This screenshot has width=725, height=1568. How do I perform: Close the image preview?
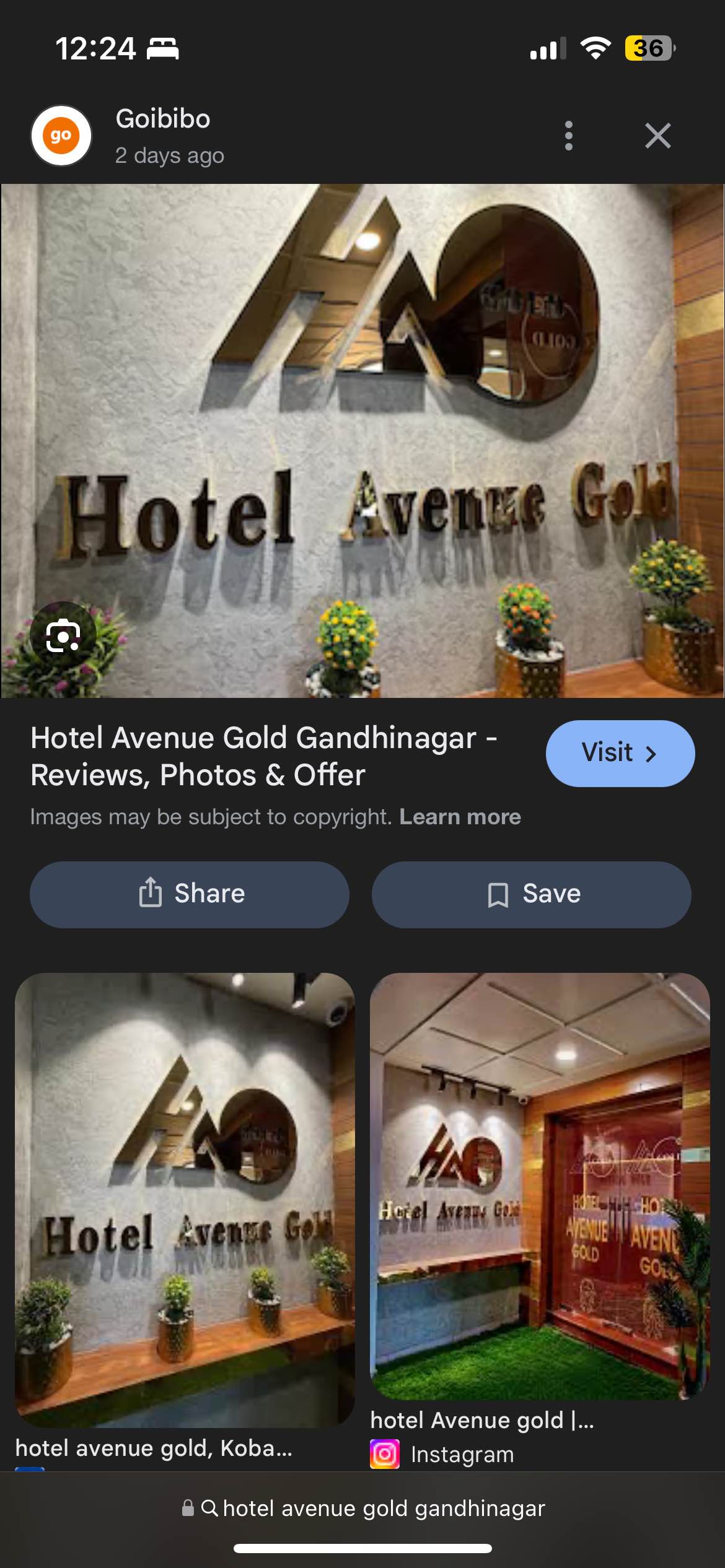657,136
